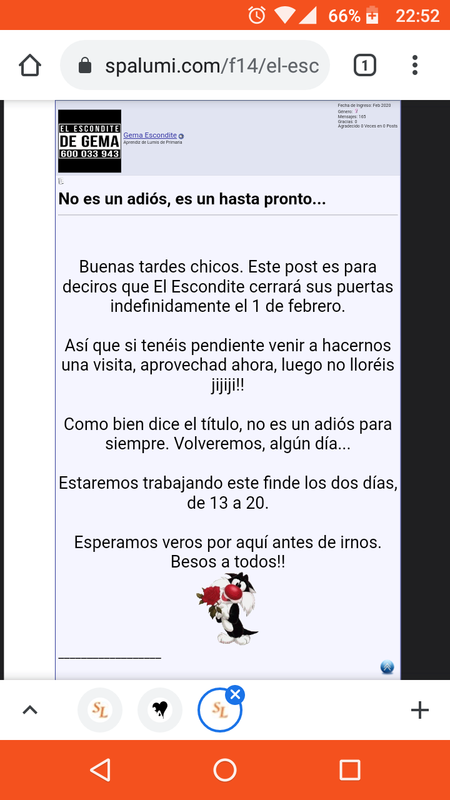
Task: Go back with the system back button
Action: pos(100,770)
